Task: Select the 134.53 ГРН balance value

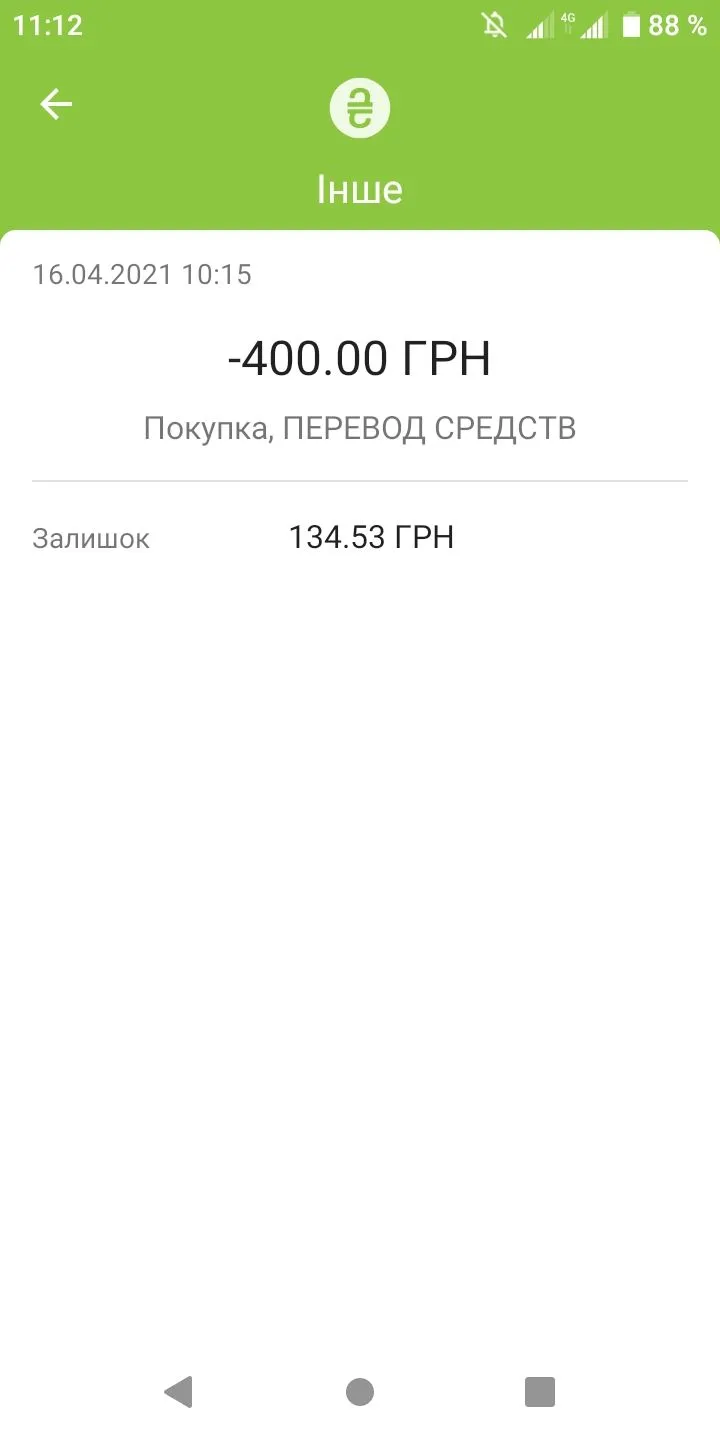Action: coord(371,537)
